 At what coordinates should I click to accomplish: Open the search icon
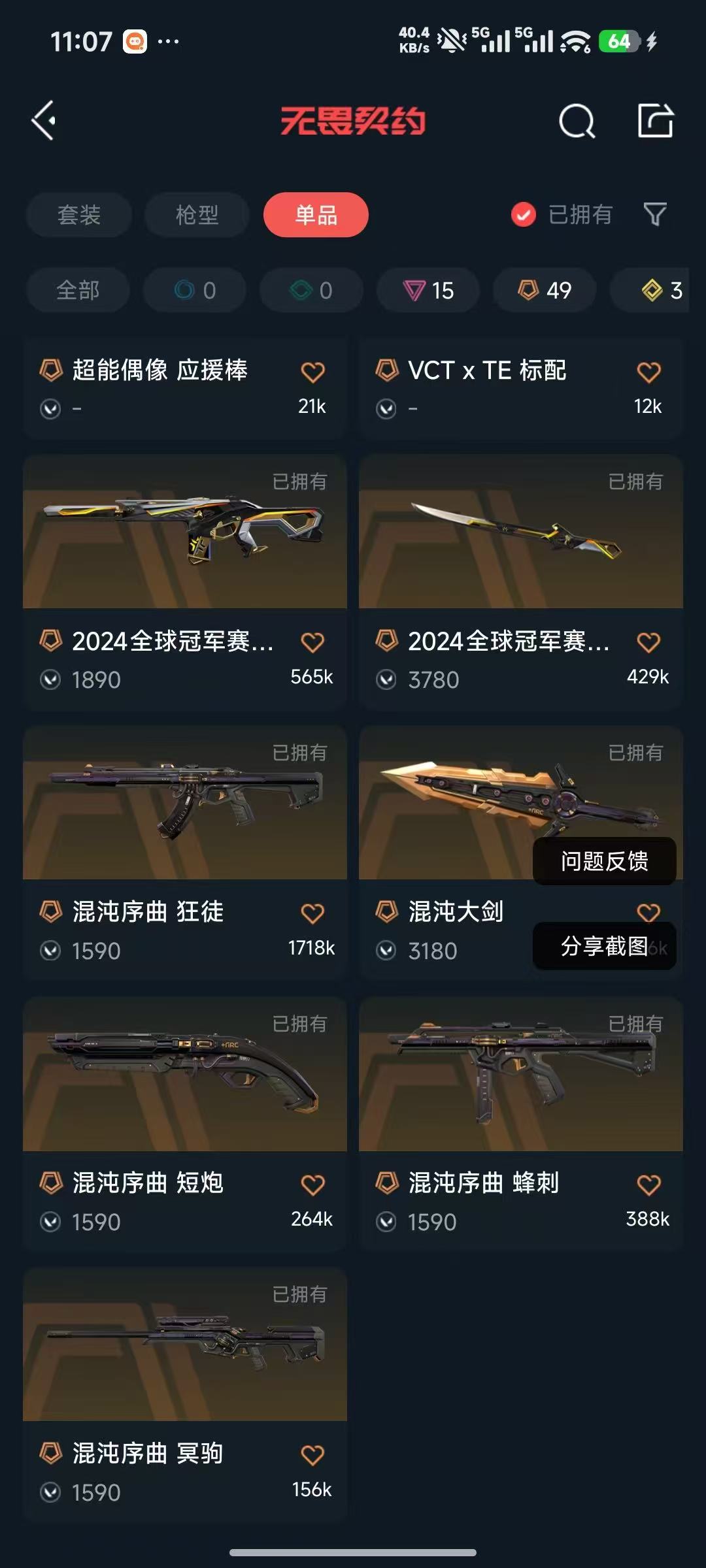[577, 122]
